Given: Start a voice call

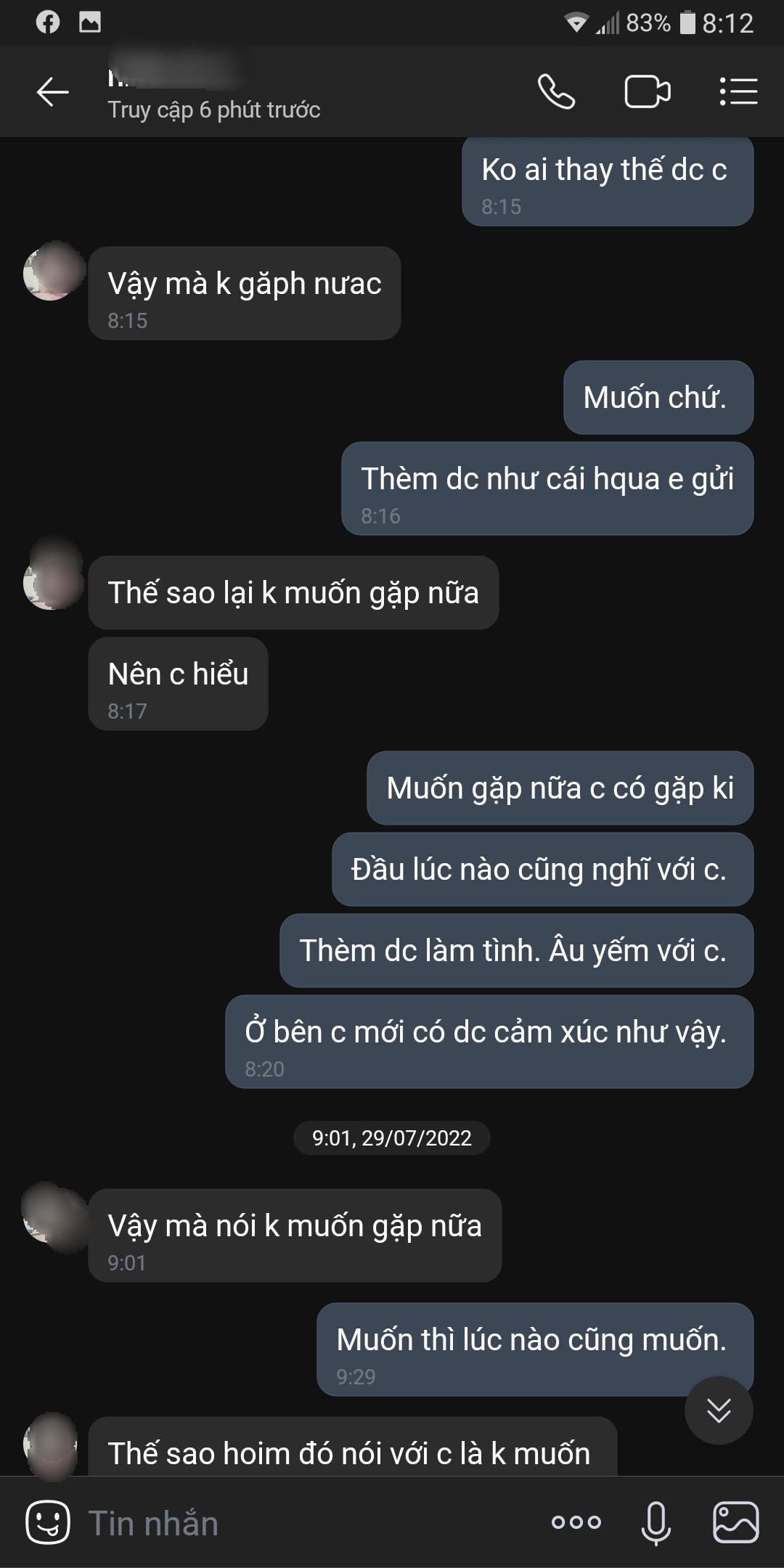Looking at the screenshot, I should 556,92.
